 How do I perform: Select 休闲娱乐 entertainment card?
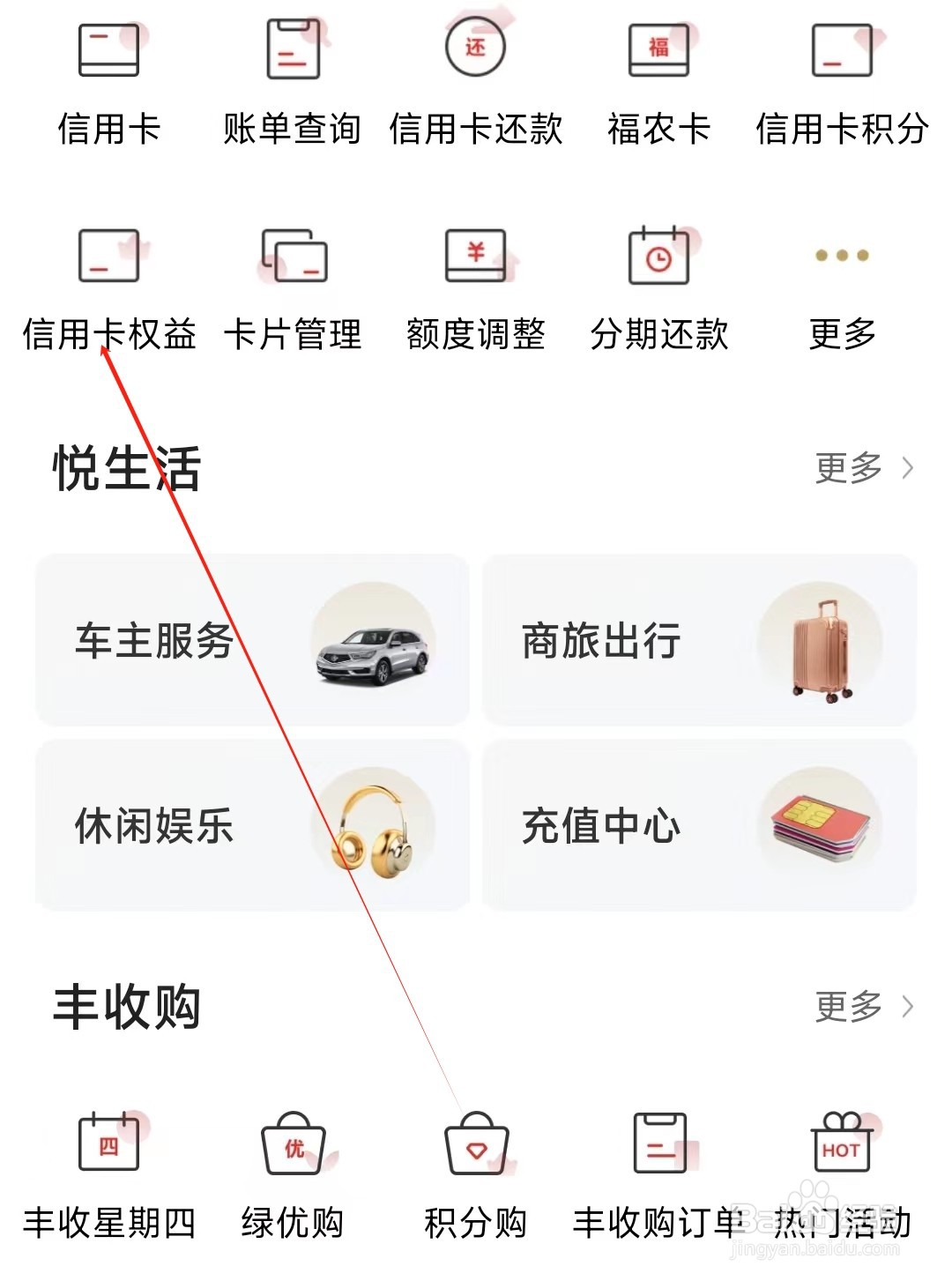[x=252, y=825]
